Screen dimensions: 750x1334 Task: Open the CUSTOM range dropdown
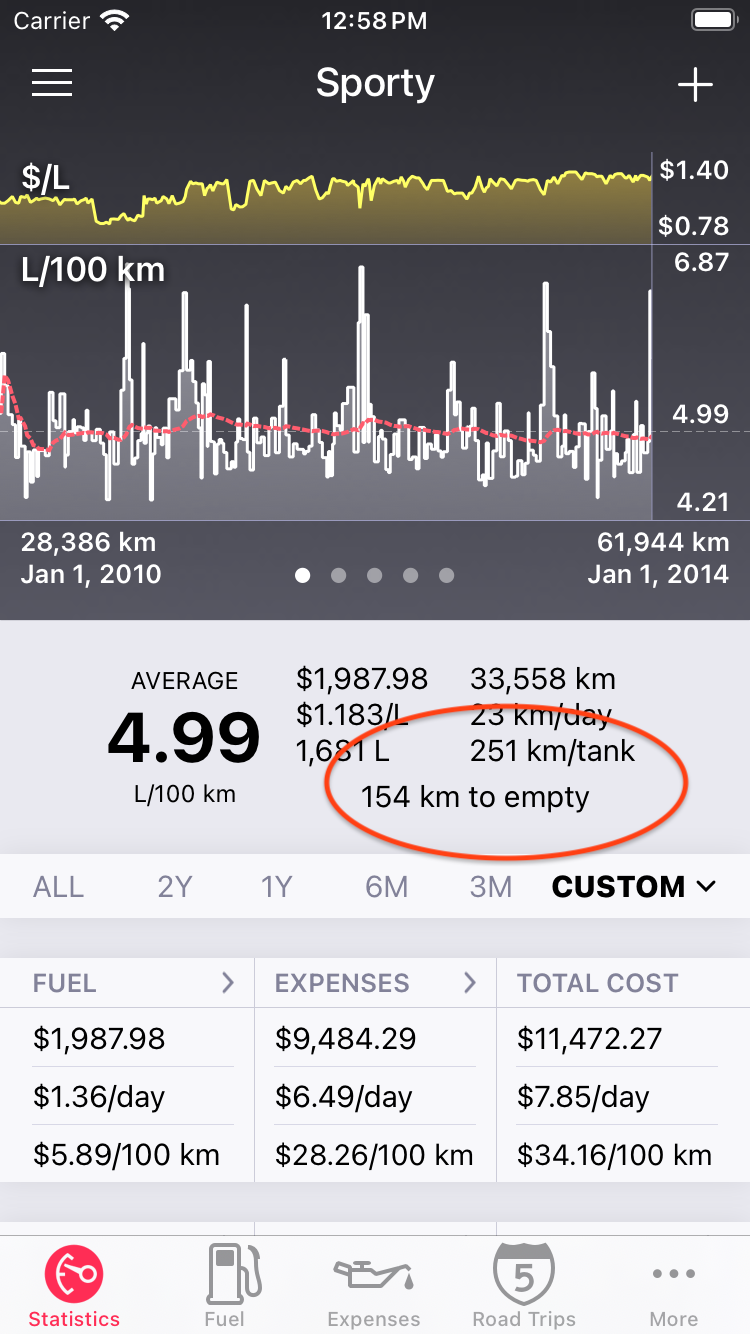click(634, 887)
